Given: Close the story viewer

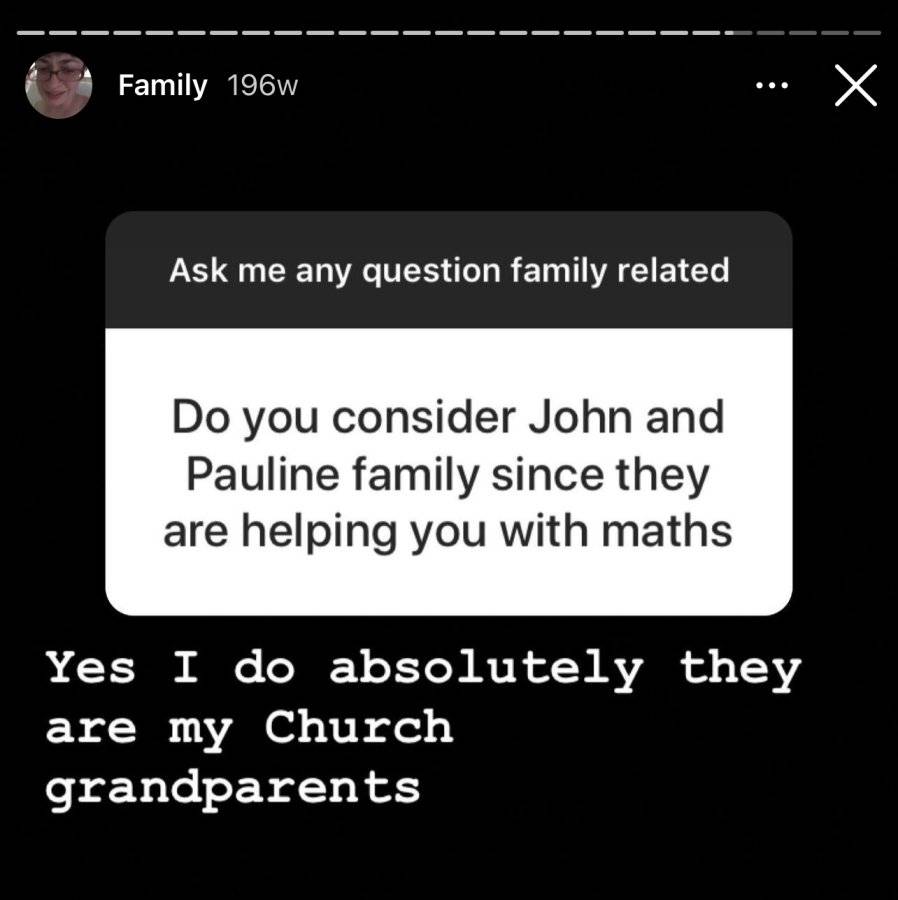Looking at the screenshot, I should (x=856, y=86).
